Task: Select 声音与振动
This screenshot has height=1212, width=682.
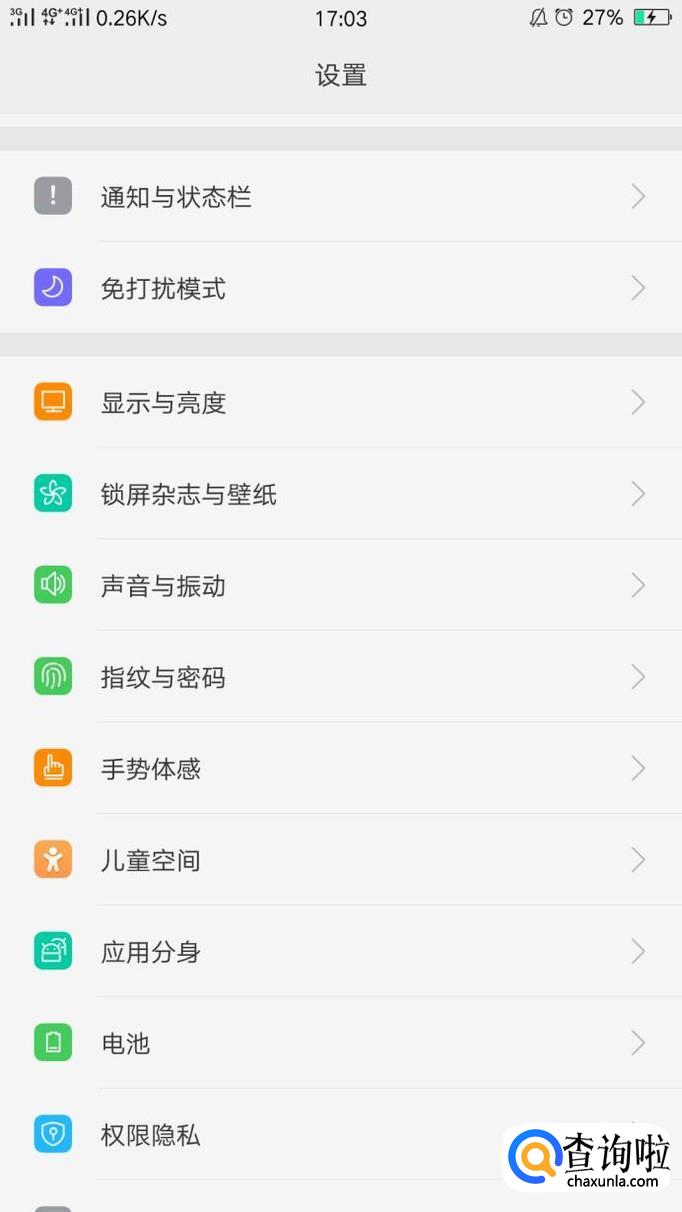Action: pos(340,585)
